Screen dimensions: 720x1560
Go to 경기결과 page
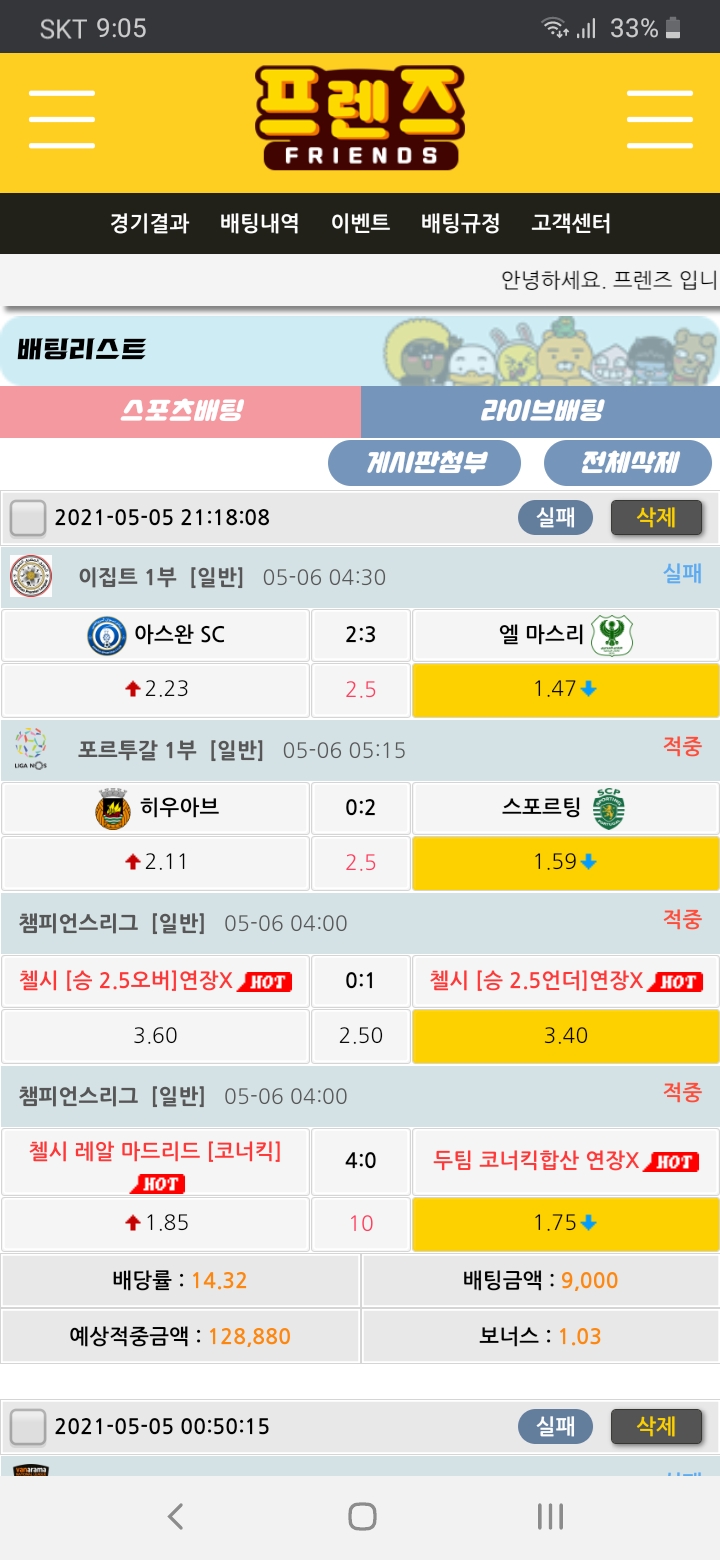click(149, 223)
